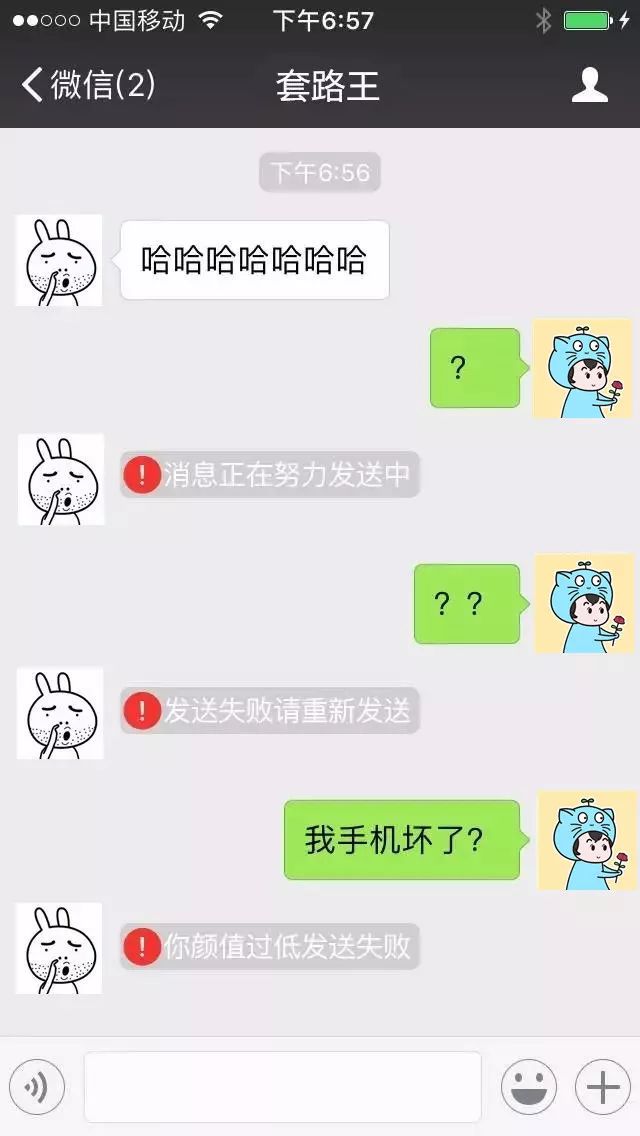Open the plus attachment menu

(602, 1087)
